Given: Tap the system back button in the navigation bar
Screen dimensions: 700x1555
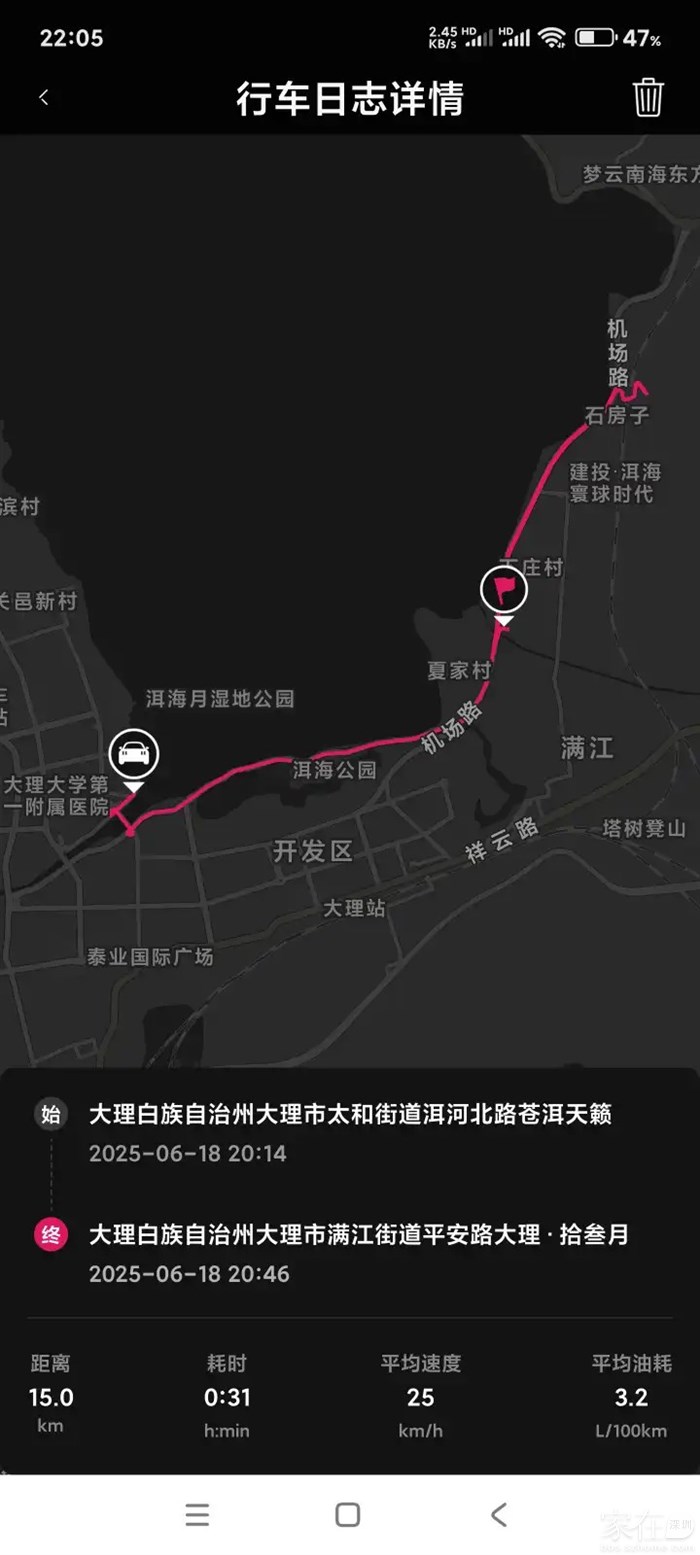Looking at the screenshot, I should coord(499,1514).
